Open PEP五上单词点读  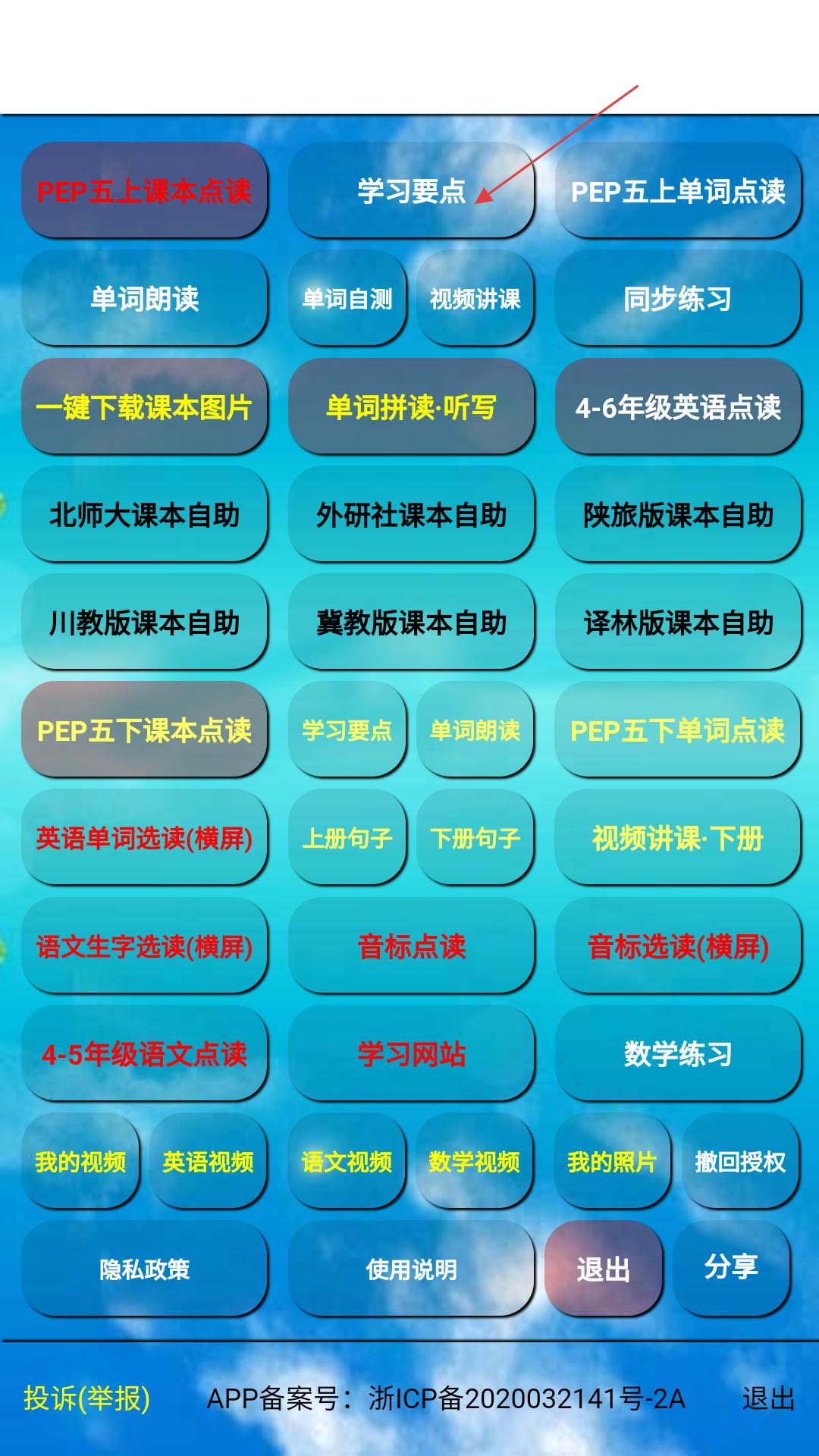678,190
